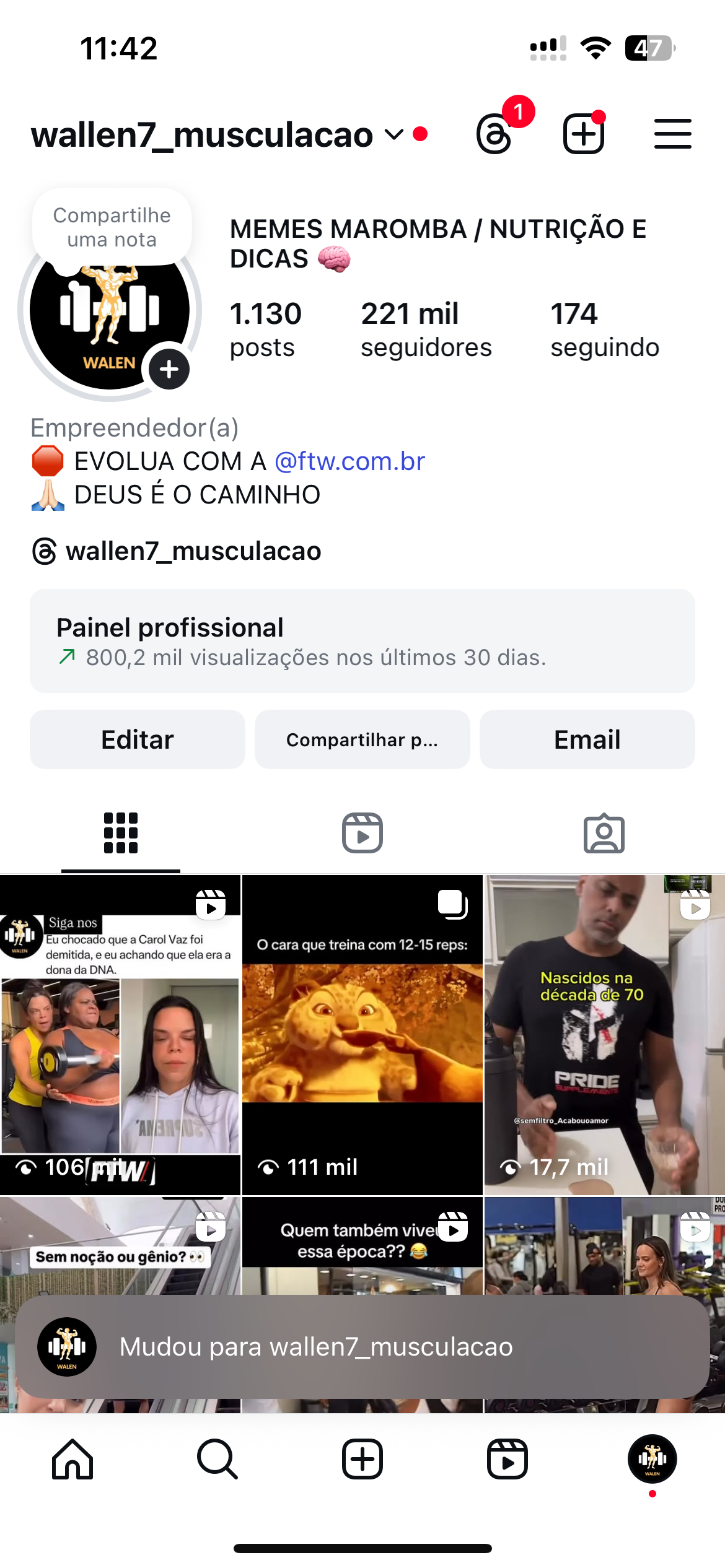This screenshot has height=1568, width=725.
Task: Tap the Compartilhe uma nota bubble
Action: click(x=112, y=227)
